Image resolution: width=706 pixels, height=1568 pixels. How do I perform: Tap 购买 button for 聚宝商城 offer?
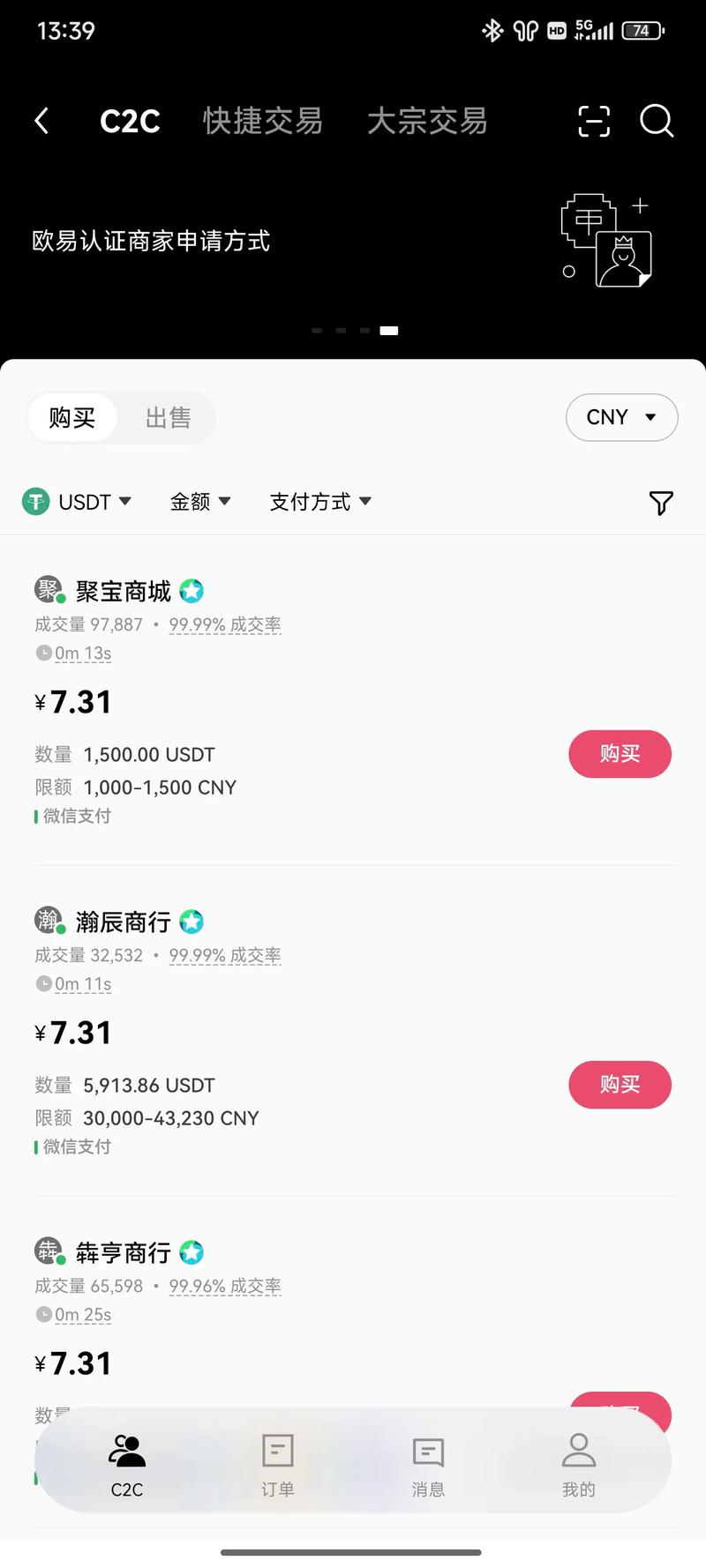tap(620, 754)
